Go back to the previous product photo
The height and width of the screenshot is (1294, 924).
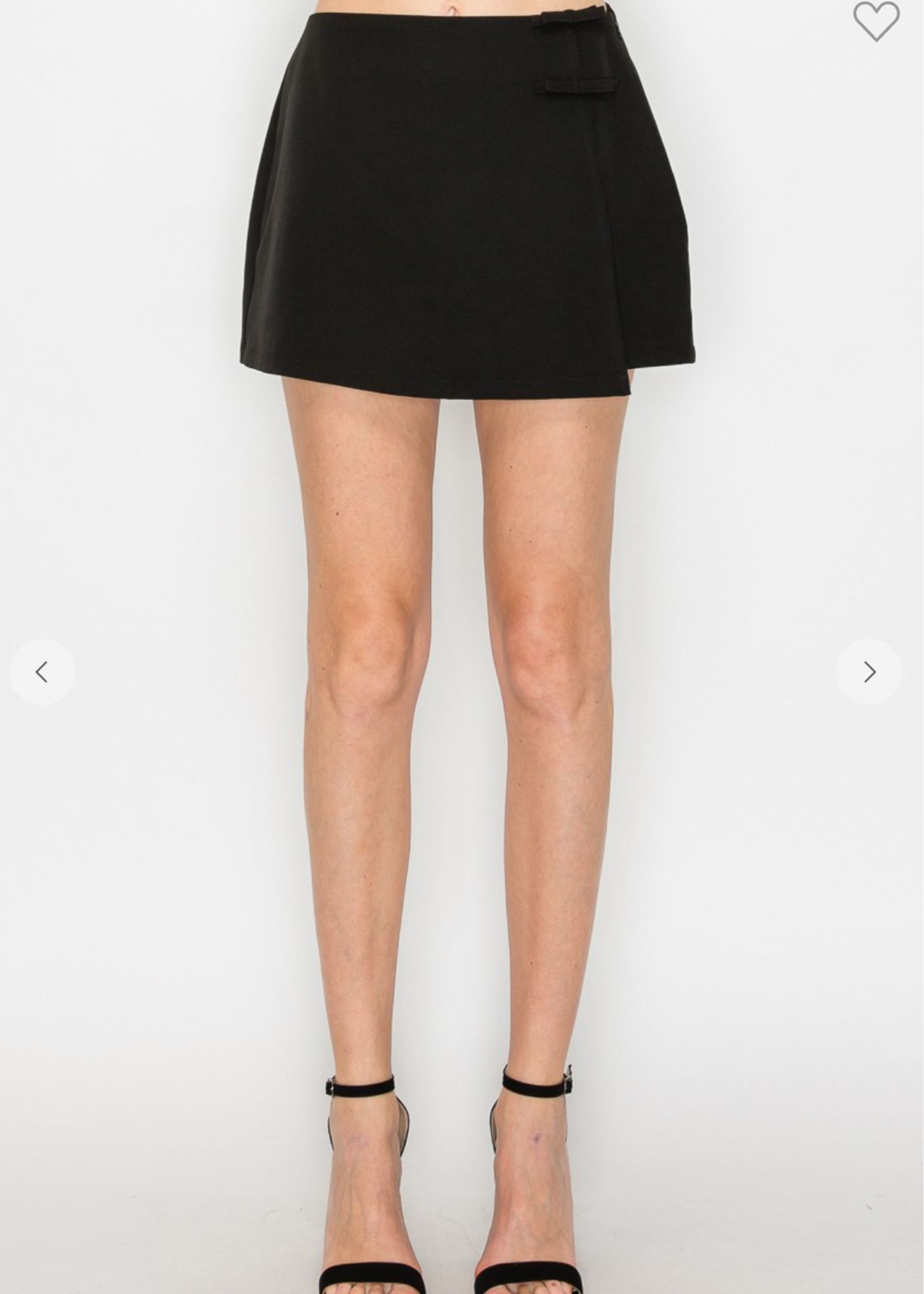click(x=43, y=673)
